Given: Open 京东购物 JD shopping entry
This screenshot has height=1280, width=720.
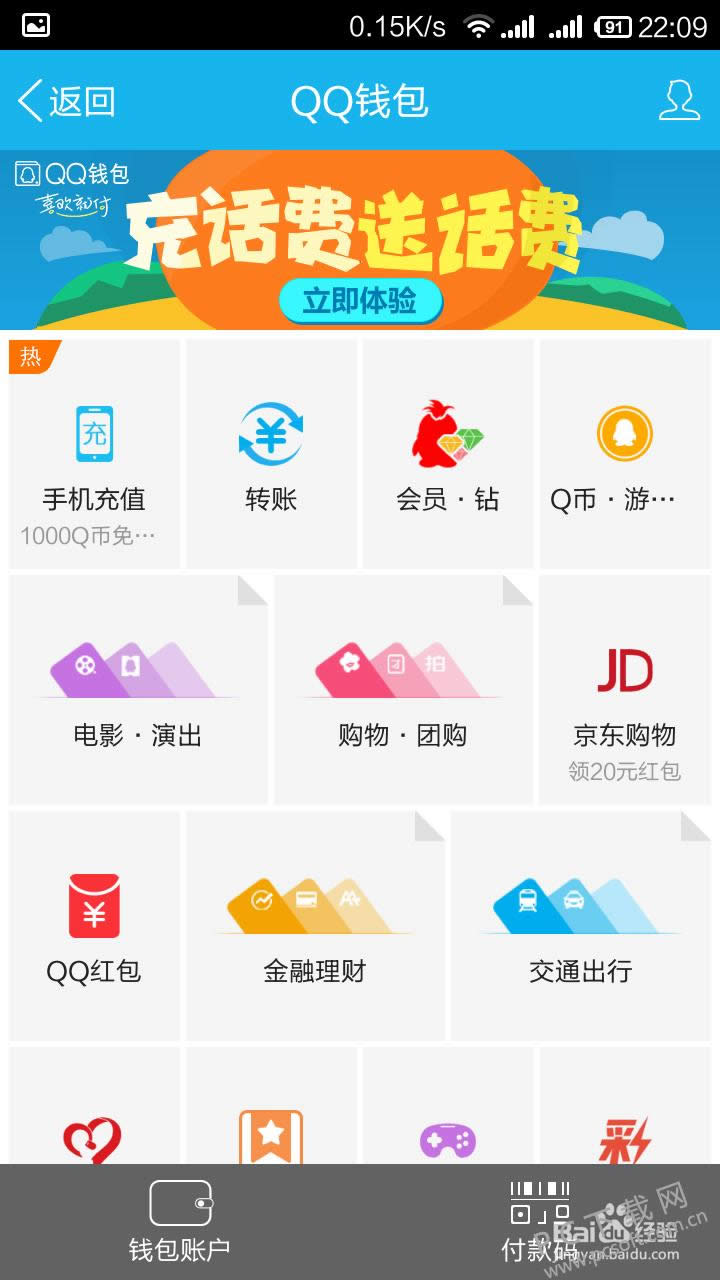Looking at the screenshot, I should 622,690.
